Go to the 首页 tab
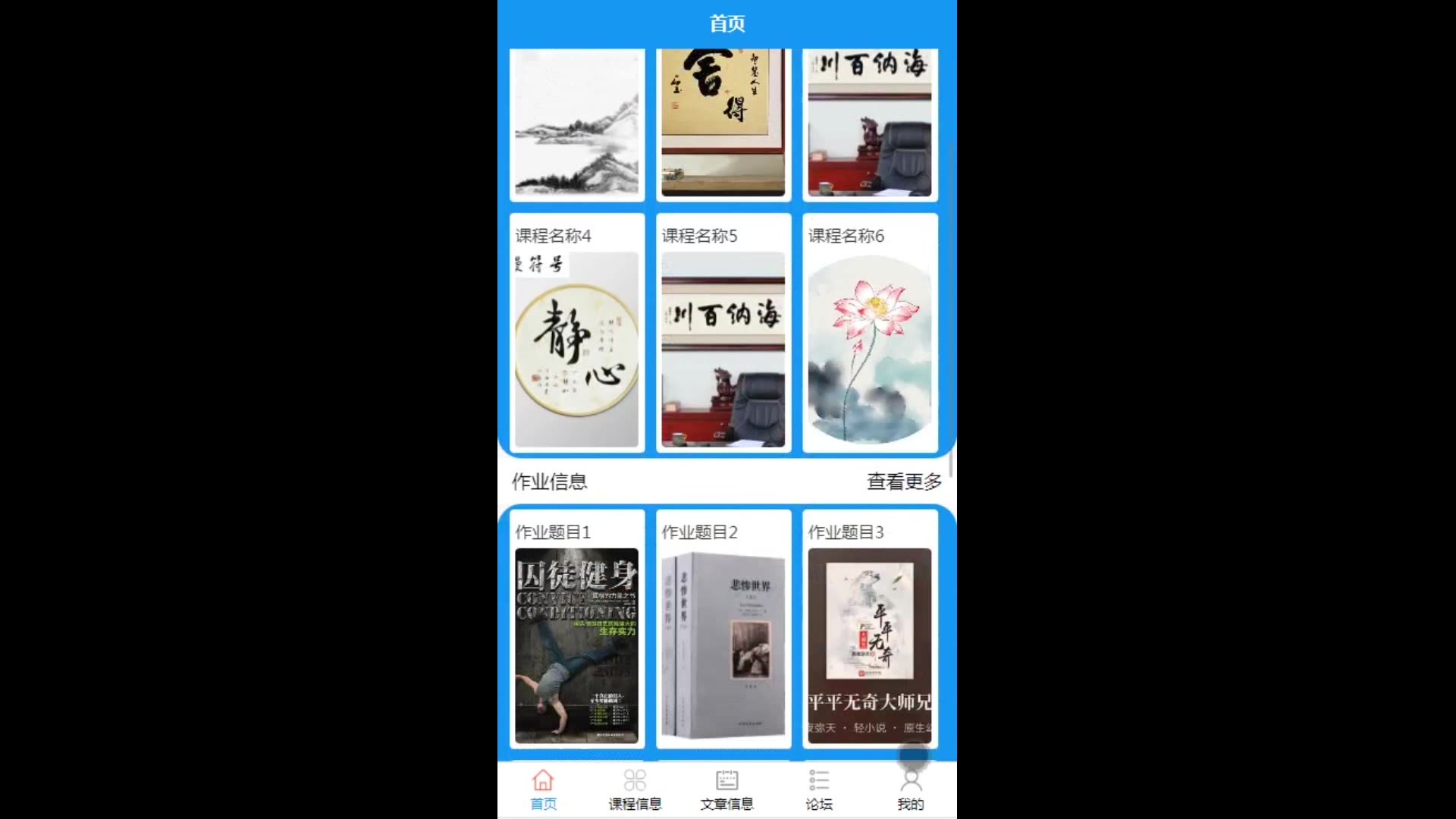 543,789
